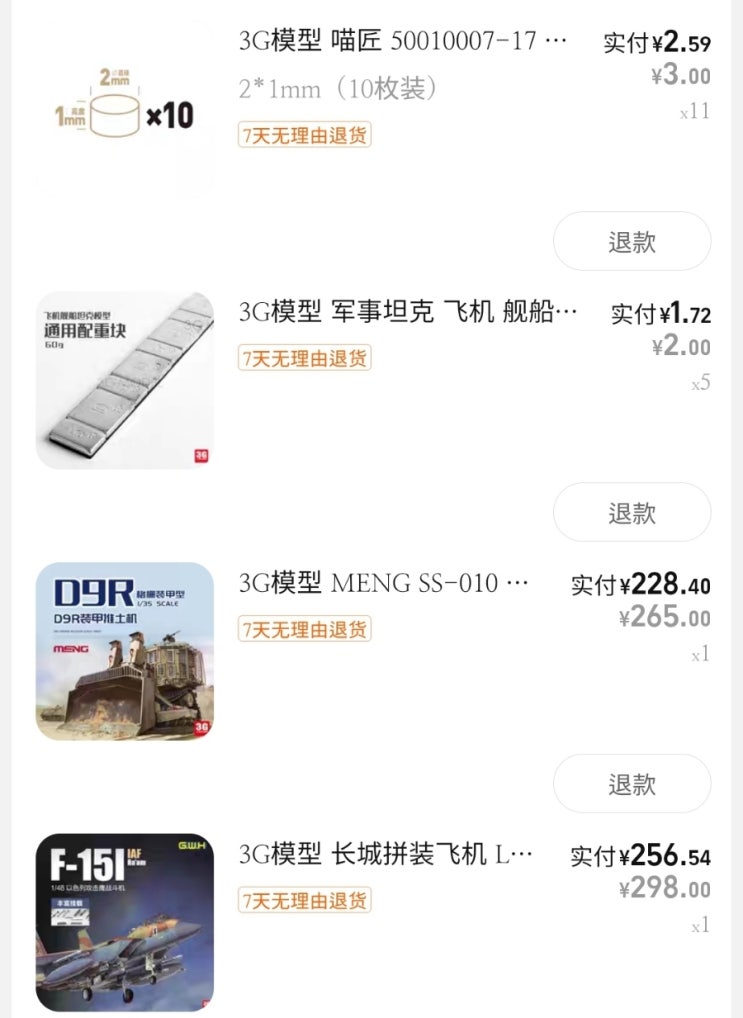Open the D9R armored bulldozer product
The width and height of the screenshot is (743, 1018).
tap(125, 651)
